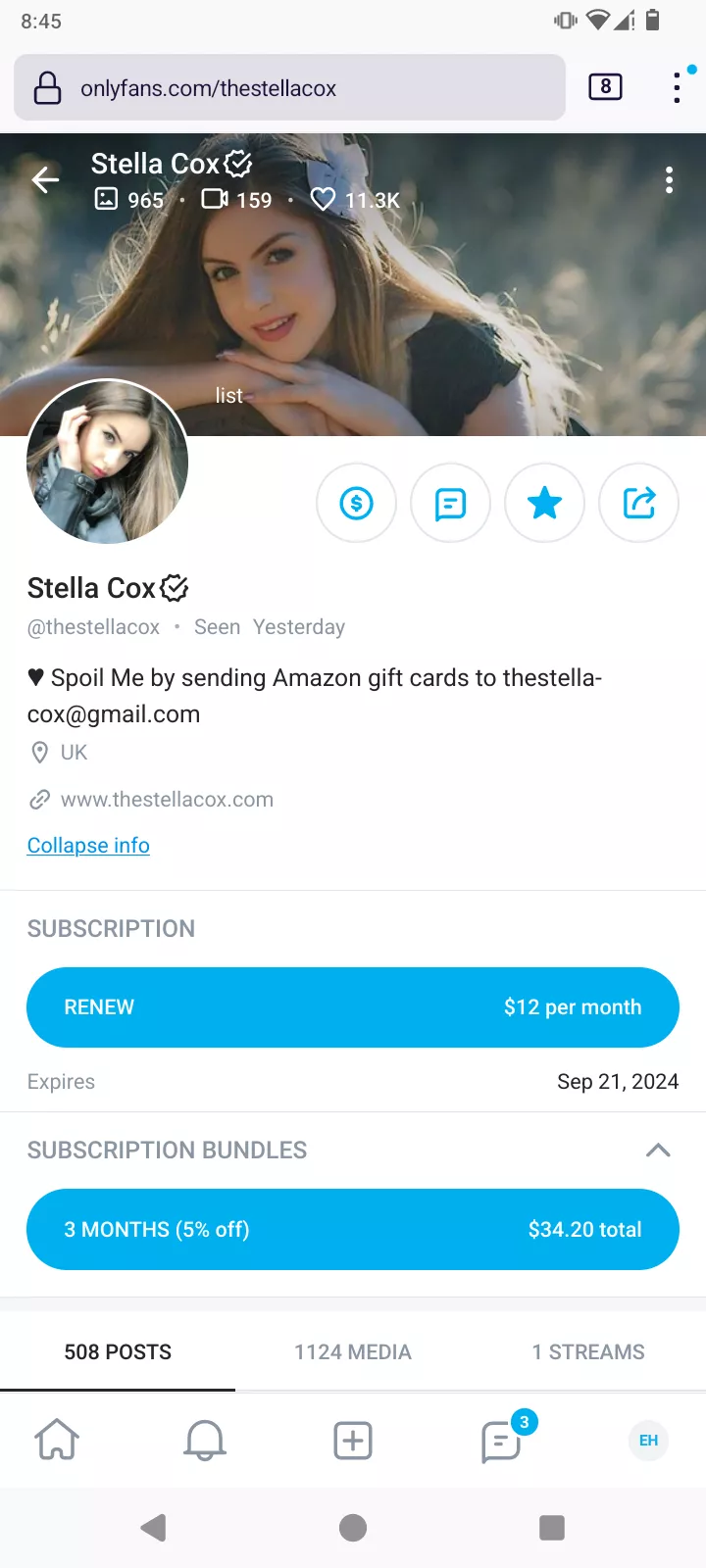Visit www.thestellacox.com website link
Image resolution: width=706 pixels, height=1568 pixels.
(x=167, y=800)
